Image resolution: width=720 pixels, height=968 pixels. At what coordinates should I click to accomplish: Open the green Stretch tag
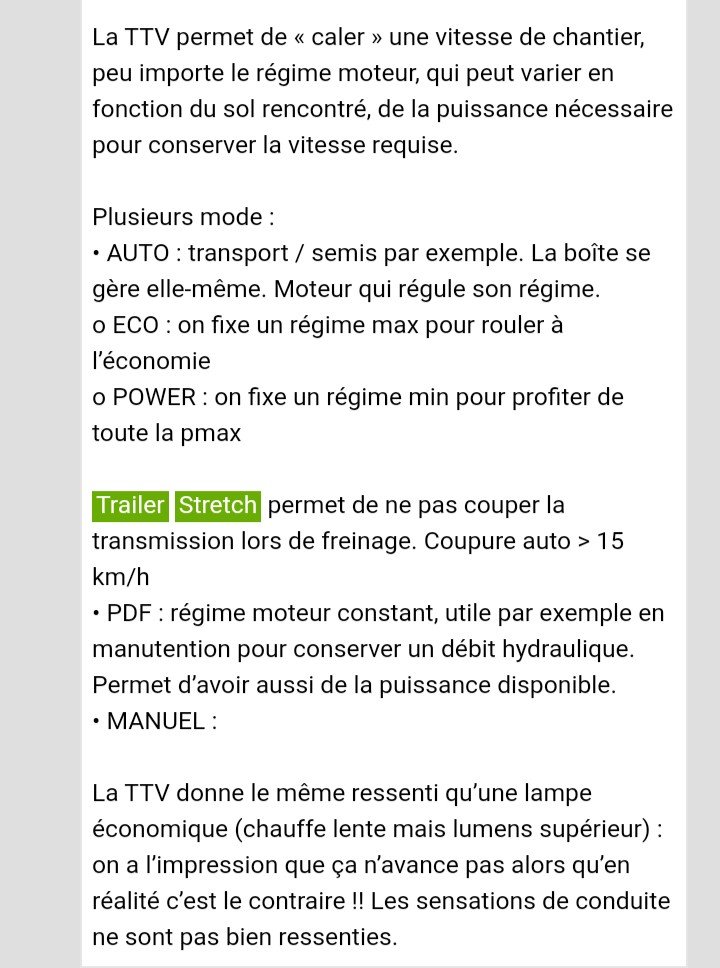(217, 505)
